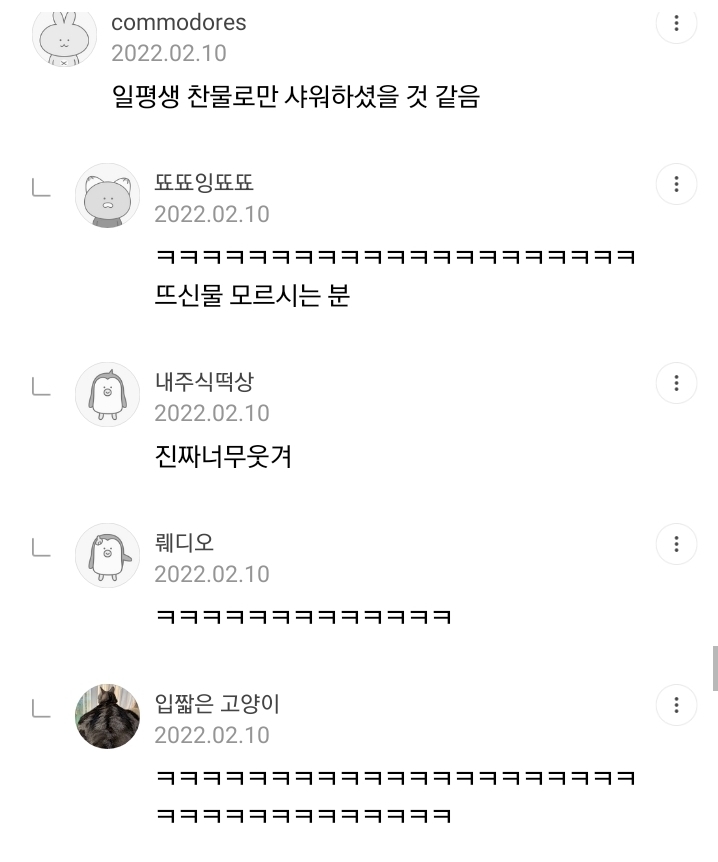Open overflow menu on 내주식떡상's reply
The width and height of the screenshot is (718, 862).
676,383
